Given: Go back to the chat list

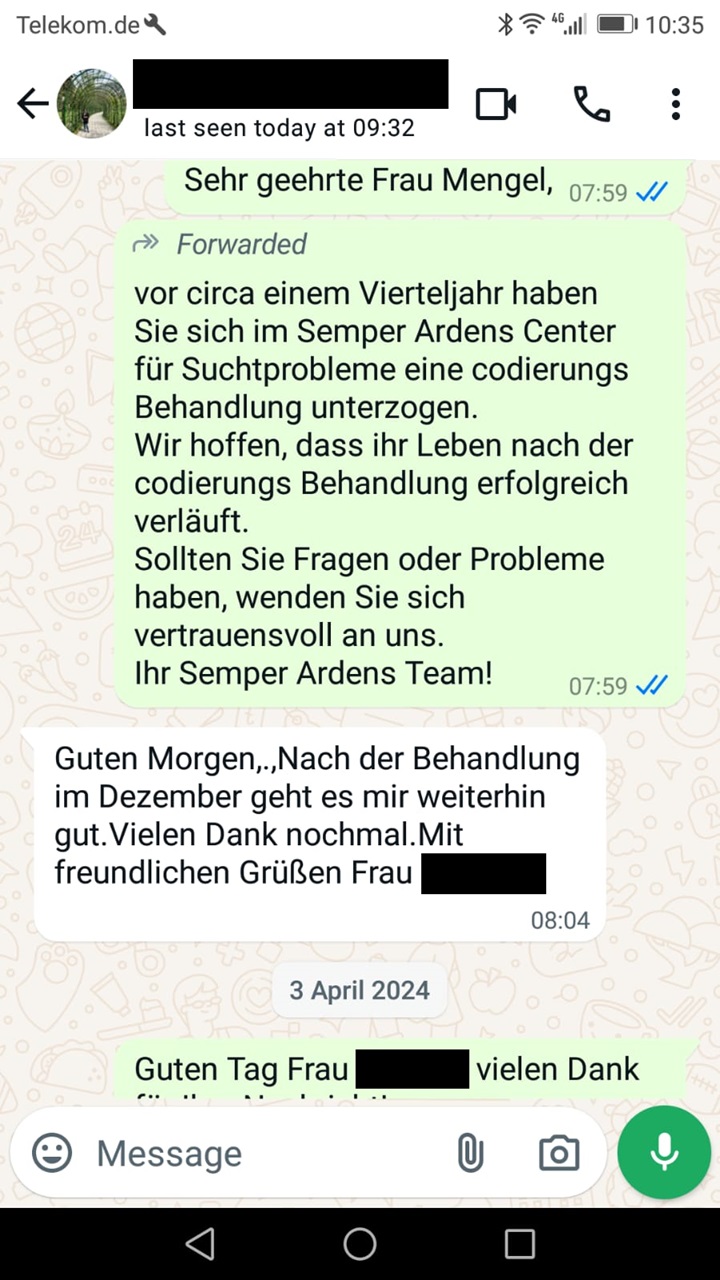Looking at the screenshot, I should [32, 104].
